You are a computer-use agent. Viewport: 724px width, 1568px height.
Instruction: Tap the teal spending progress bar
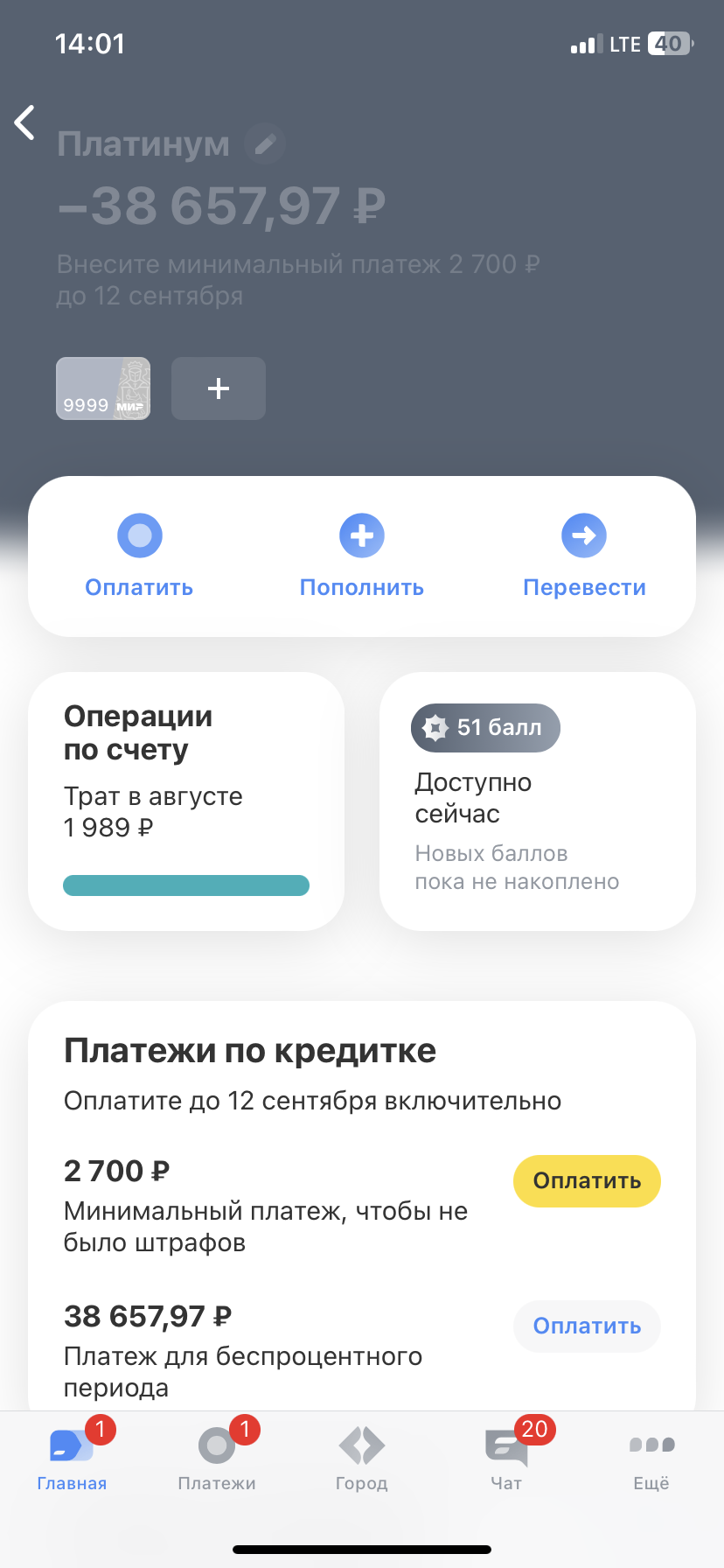[x=186, y=885]
